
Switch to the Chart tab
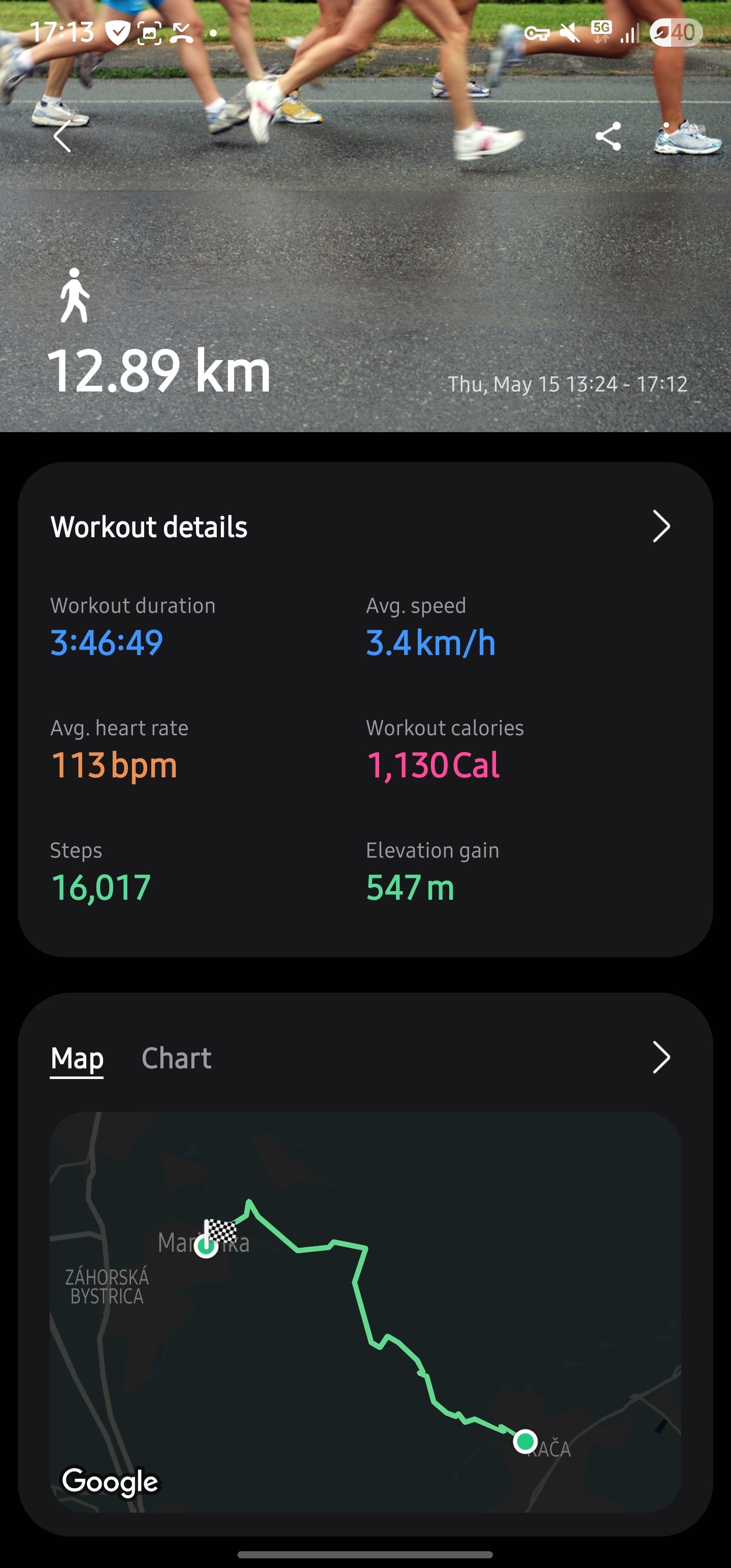click(x=176, y=1058)
